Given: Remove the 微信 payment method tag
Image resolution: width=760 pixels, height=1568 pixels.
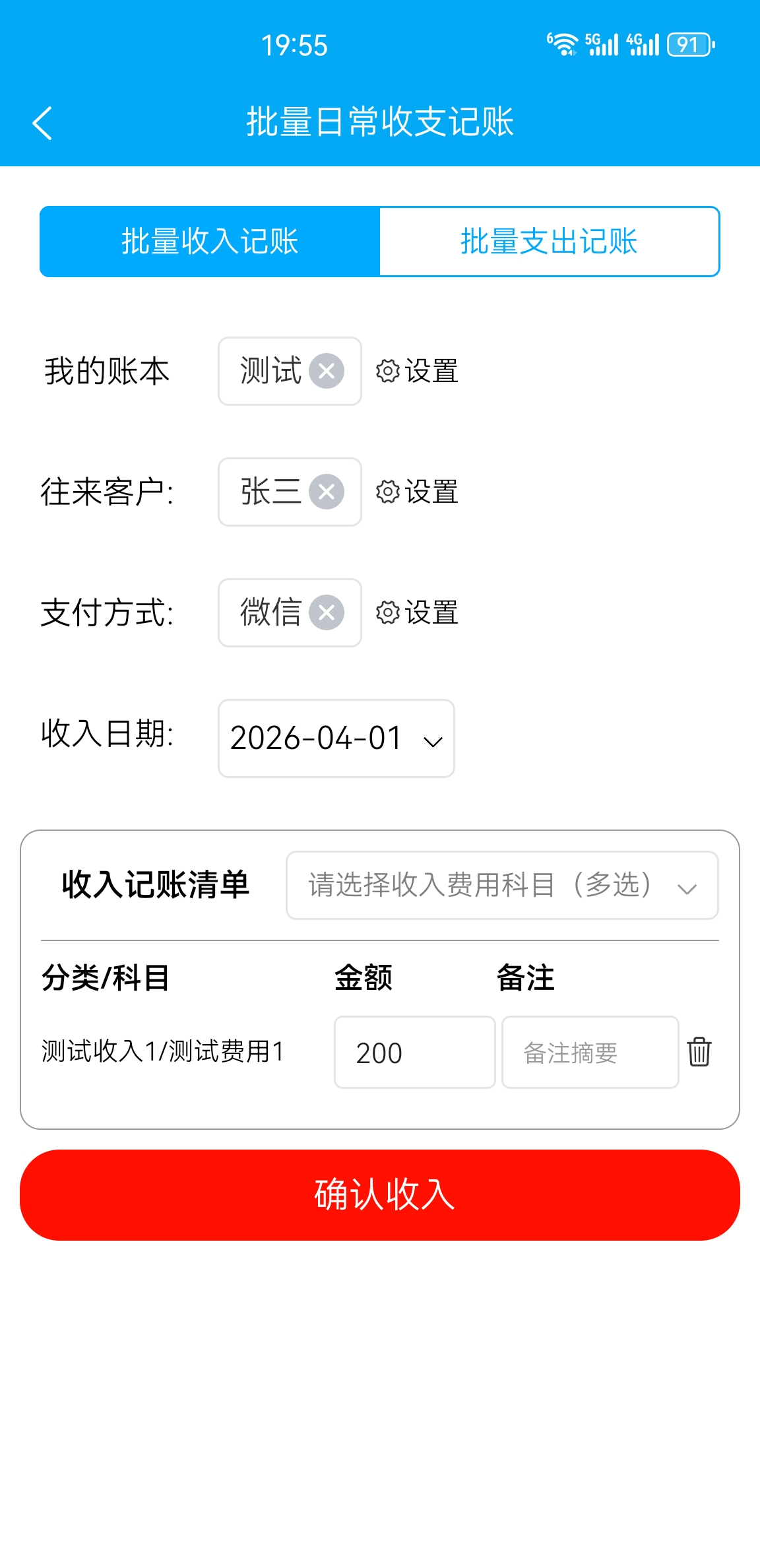Looking at the screenshot, I should pyautogui.click(x=327, y=613).
